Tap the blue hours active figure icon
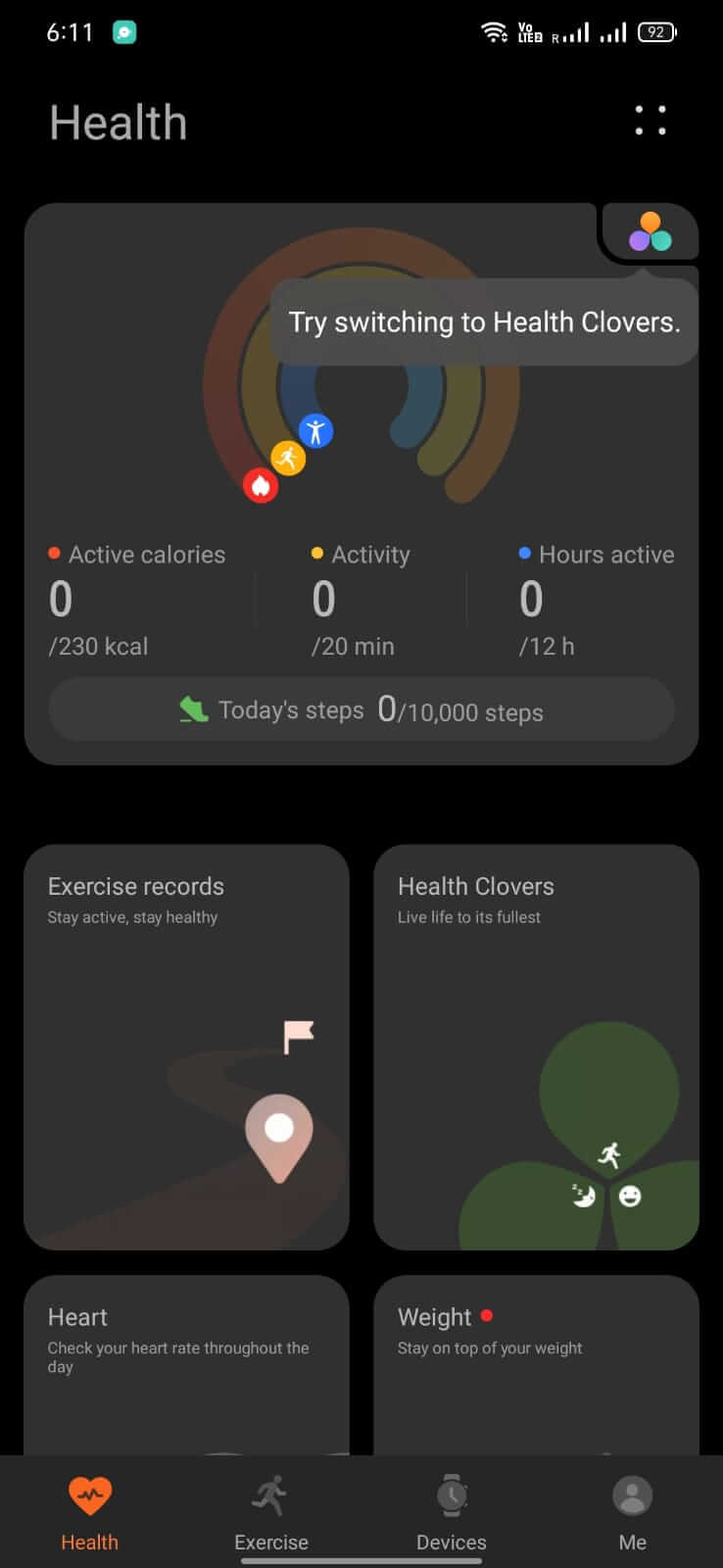 coord(316,430)
